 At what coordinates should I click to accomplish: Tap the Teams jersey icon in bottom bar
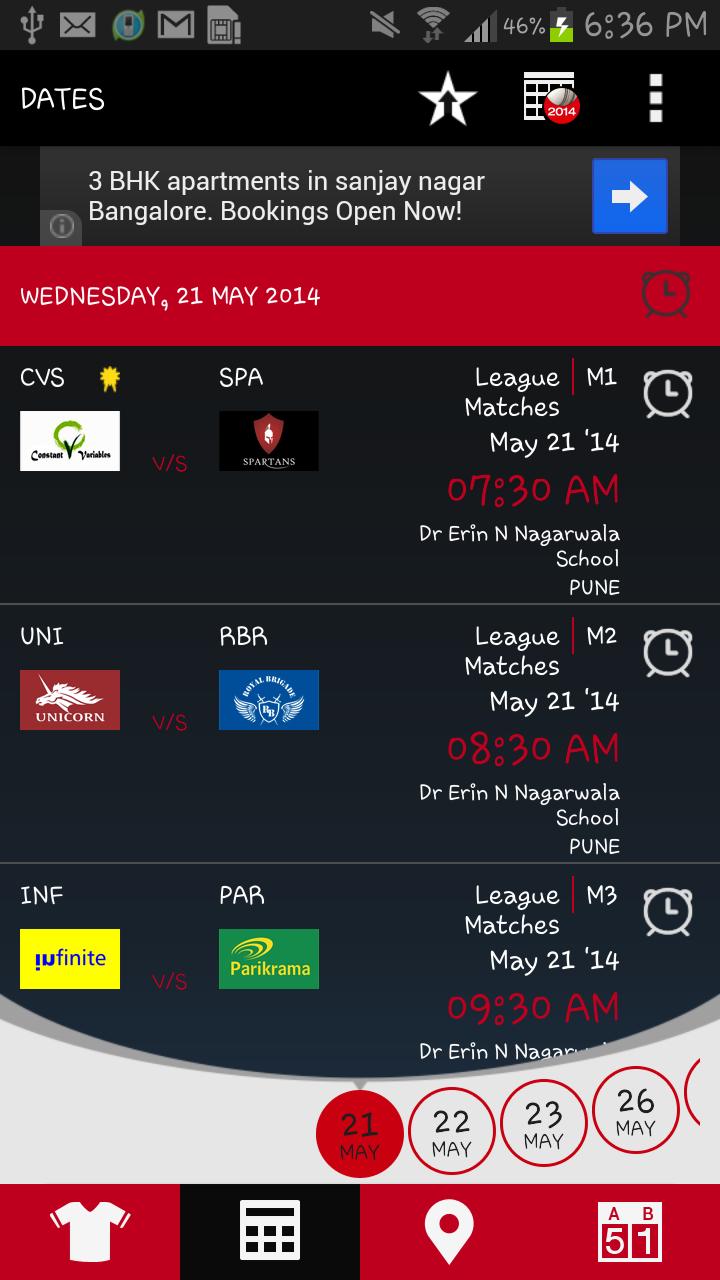pyautogui.click(x=89, y=1231)
